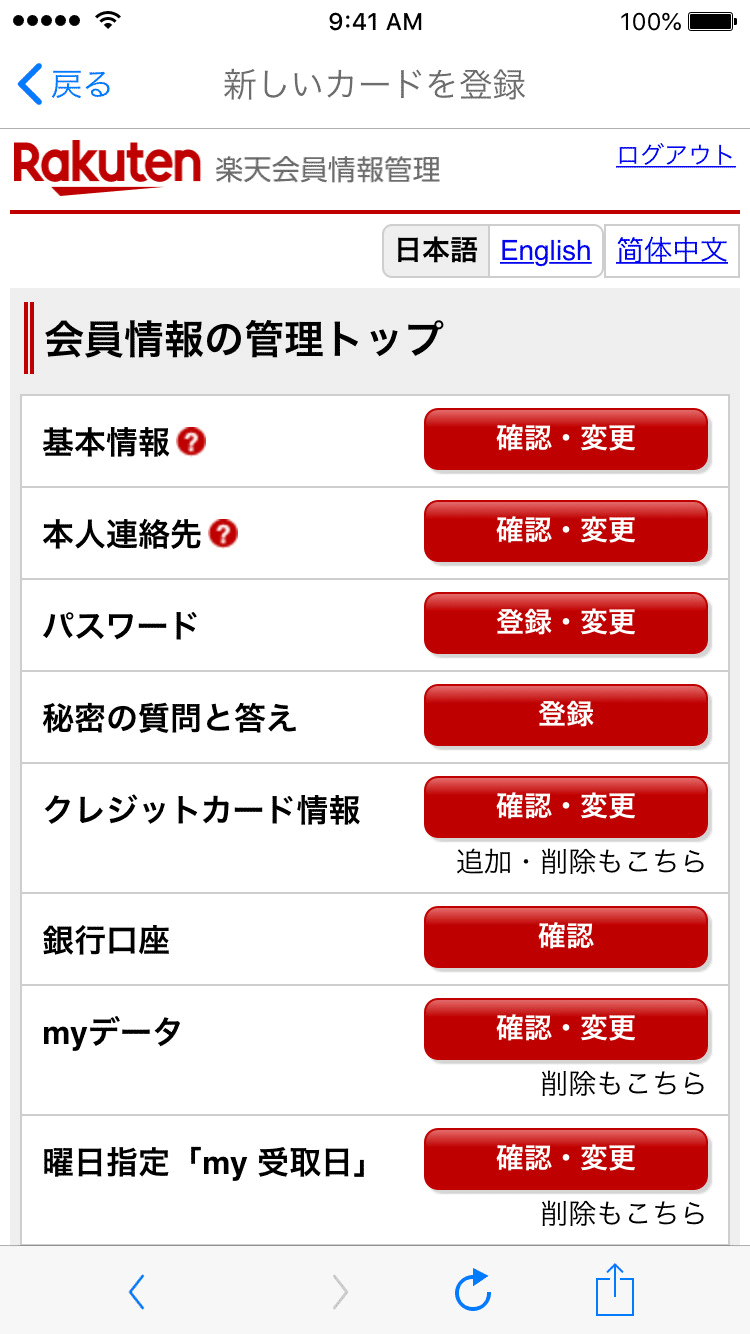The height and width of the screenshot is (1334, 750).
Task: Open 確認・変更 for myデータ
Action: pyautogui.click(x=566, y=1029)
